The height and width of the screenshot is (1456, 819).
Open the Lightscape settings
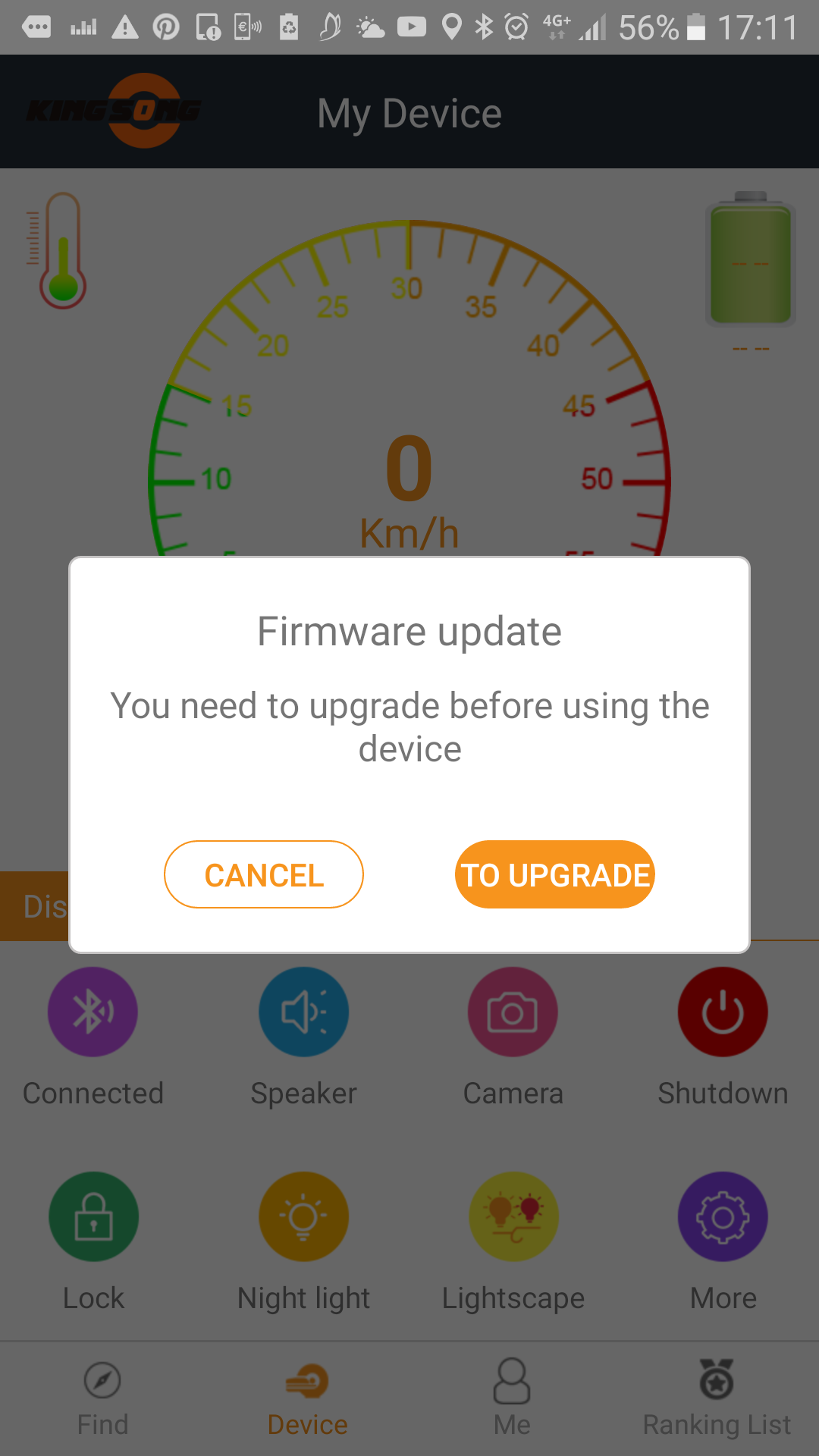pos(514,1216)
